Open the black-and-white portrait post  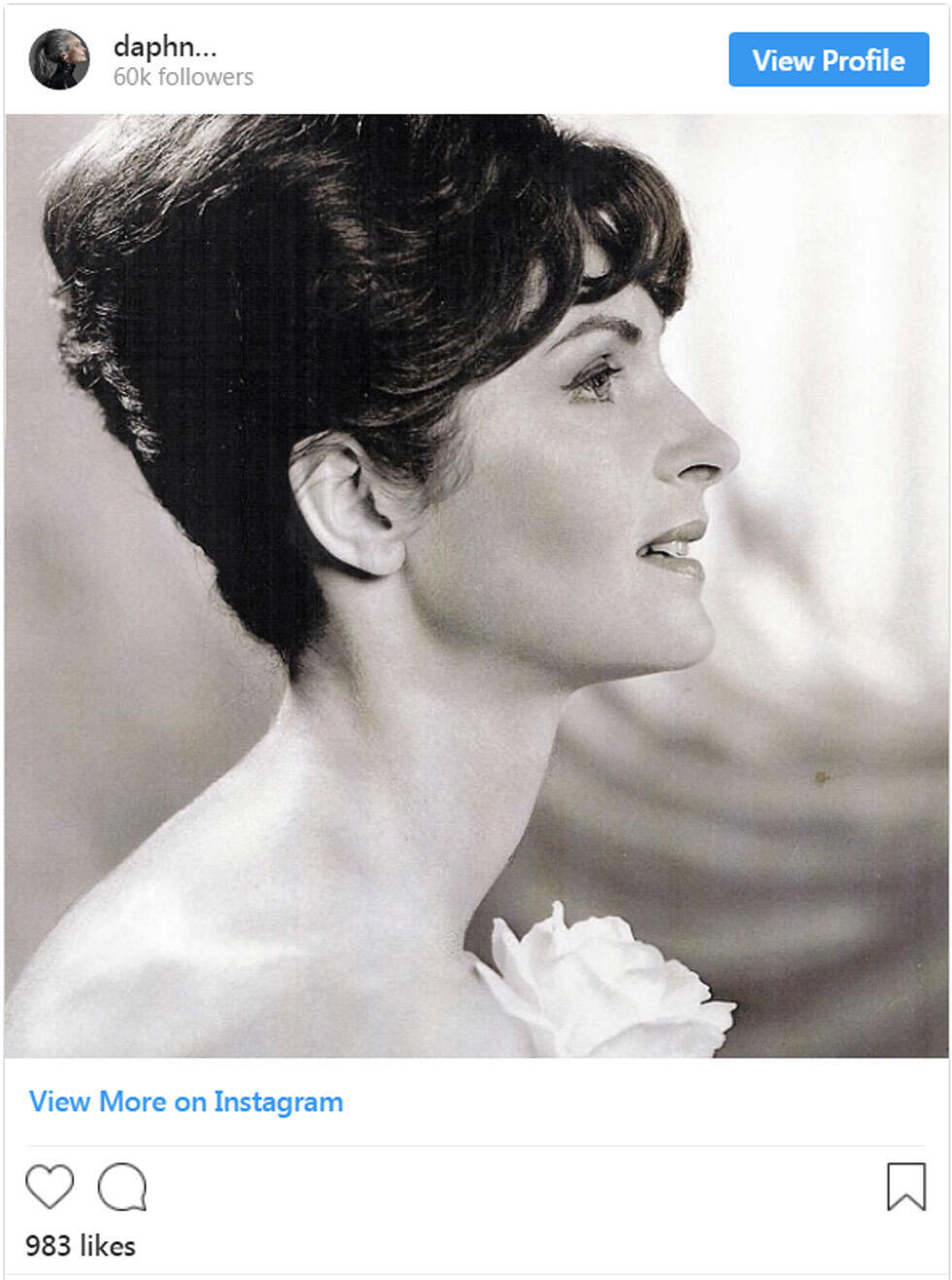476,585
